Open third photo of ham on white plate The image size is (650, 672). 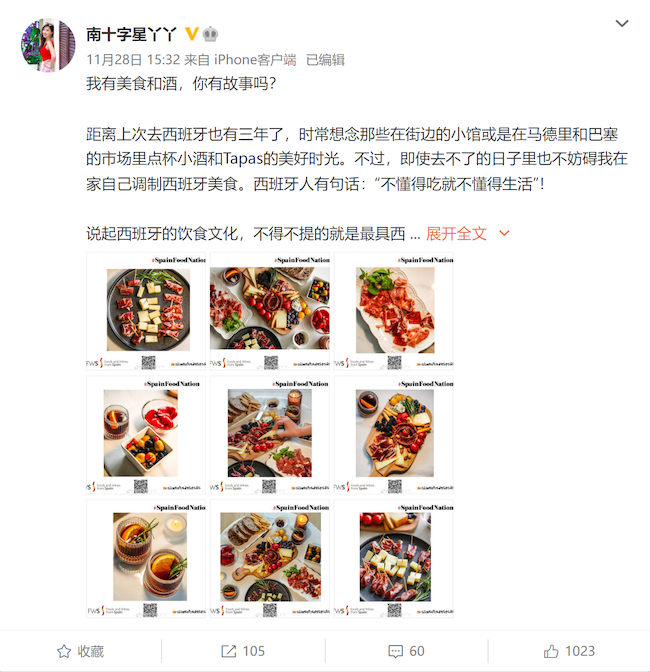click(x=393, y=312)
